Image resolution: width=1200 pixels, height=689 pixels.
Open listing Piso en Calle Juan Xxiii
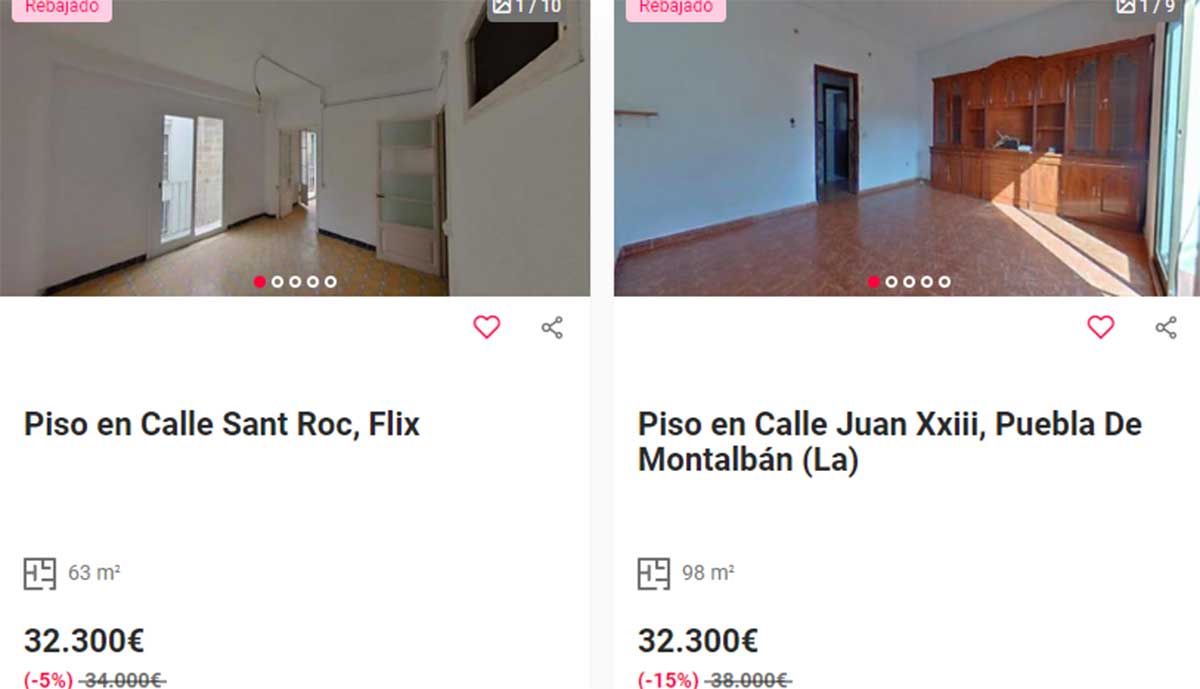point(889,442)
